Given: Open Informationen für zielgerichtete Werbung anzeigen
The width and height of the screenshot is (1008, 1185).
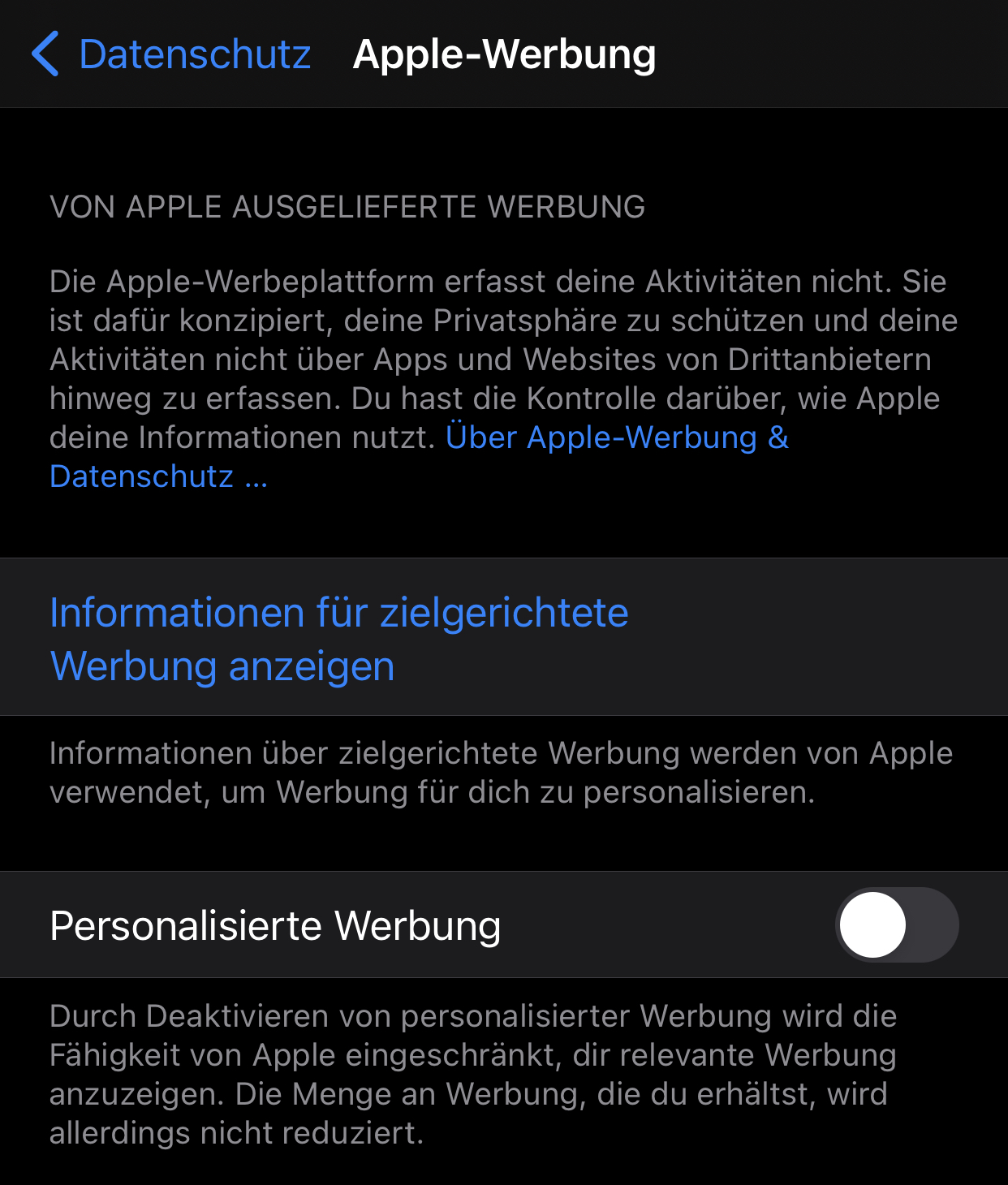Looking at the screenshot, I should pos(339,639).
